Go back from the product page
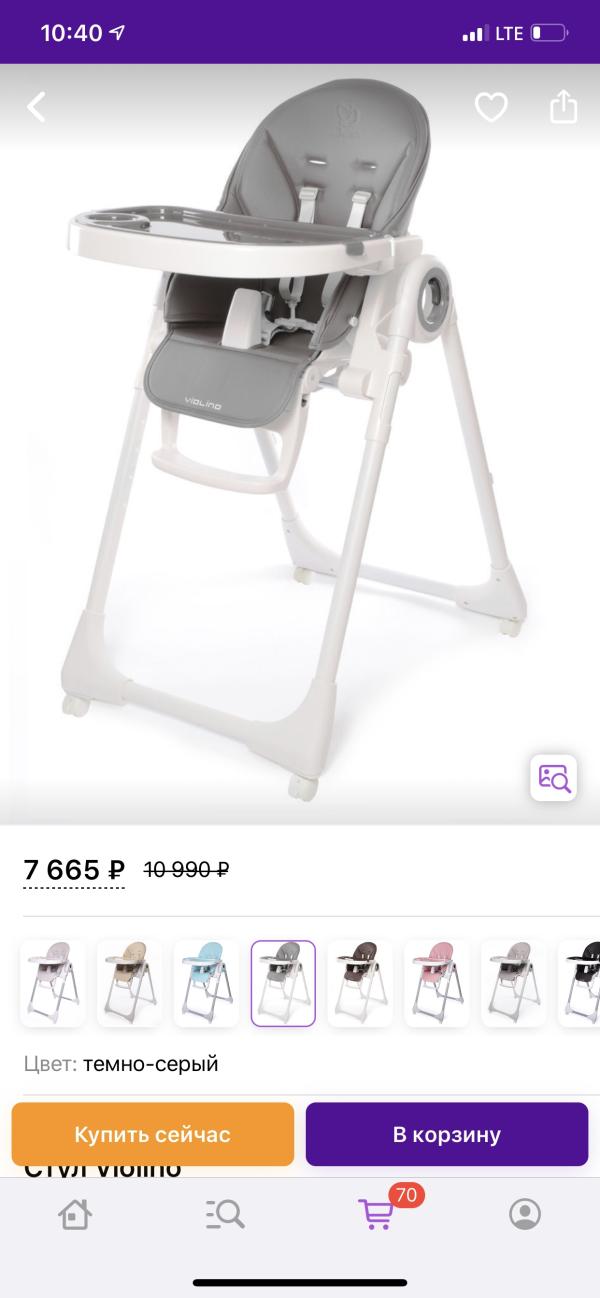 (x=37, y=107)
